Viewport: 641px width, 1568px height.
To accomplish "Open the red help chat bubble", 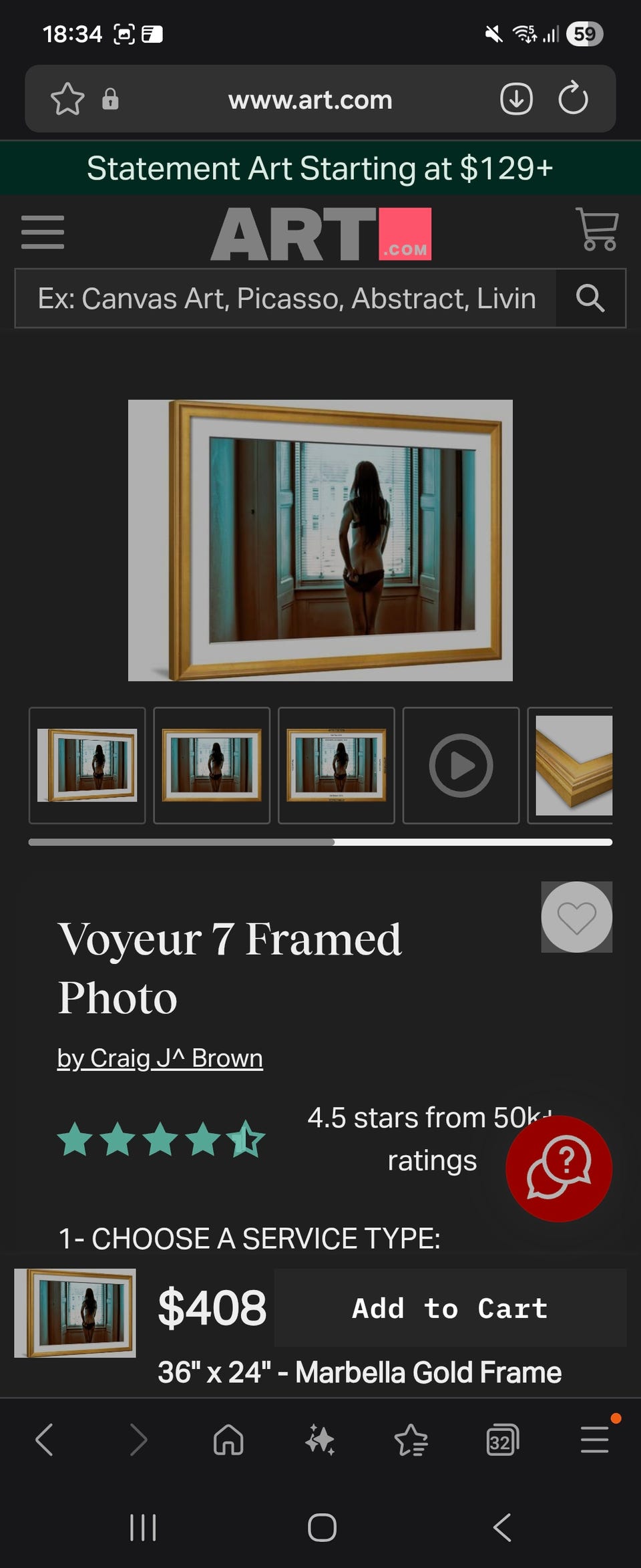I will pos(558,1168).
